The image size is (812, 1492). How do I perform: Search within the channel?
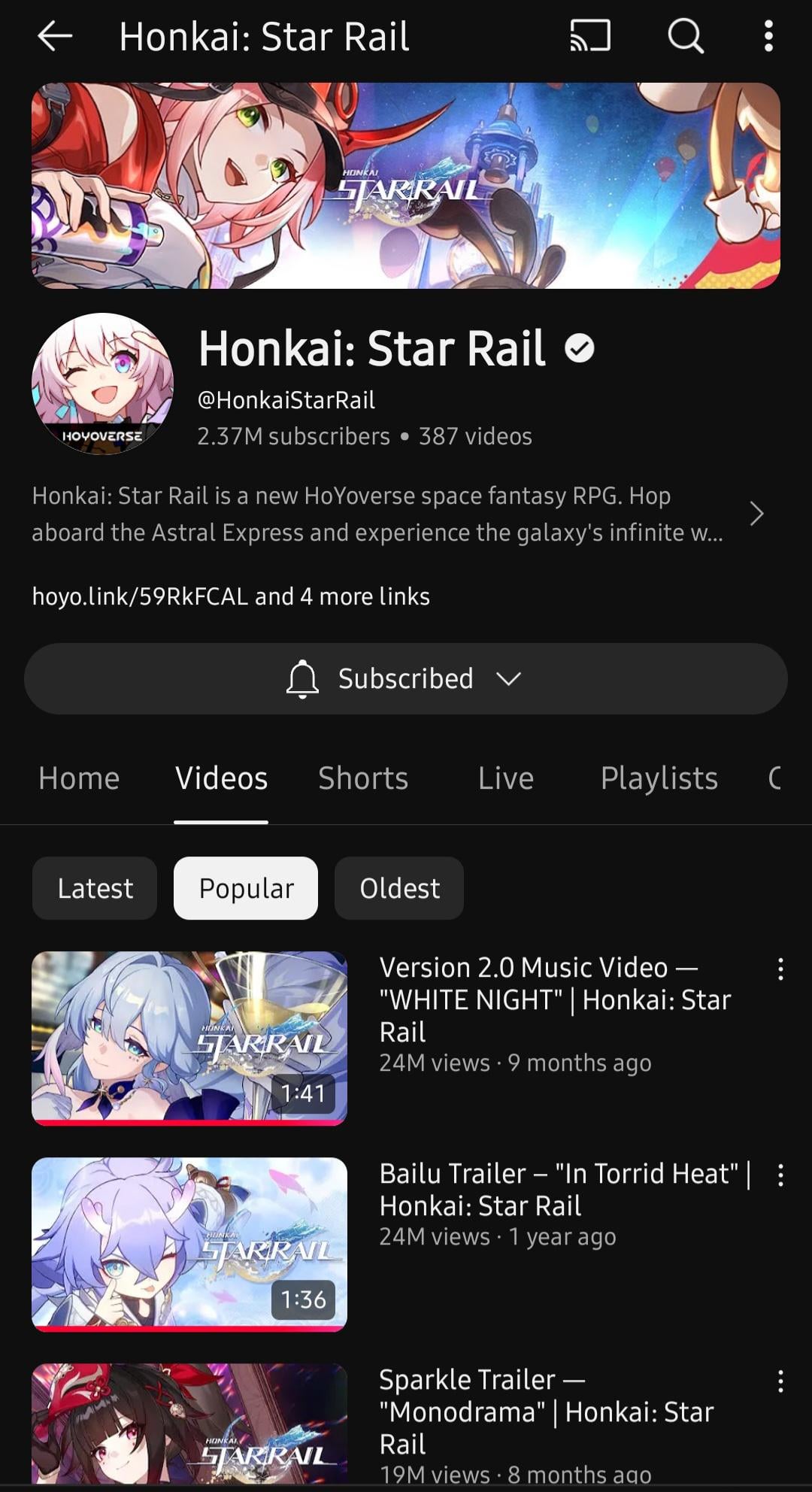pos(686,36)
